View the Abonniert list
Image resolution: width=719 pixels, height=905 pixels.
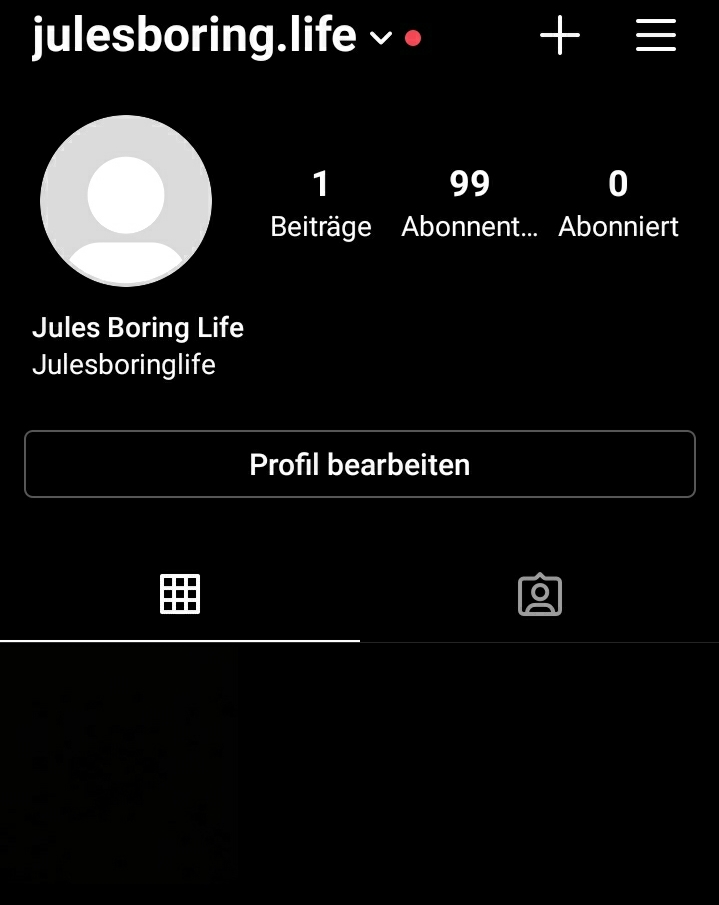[618, 203]
